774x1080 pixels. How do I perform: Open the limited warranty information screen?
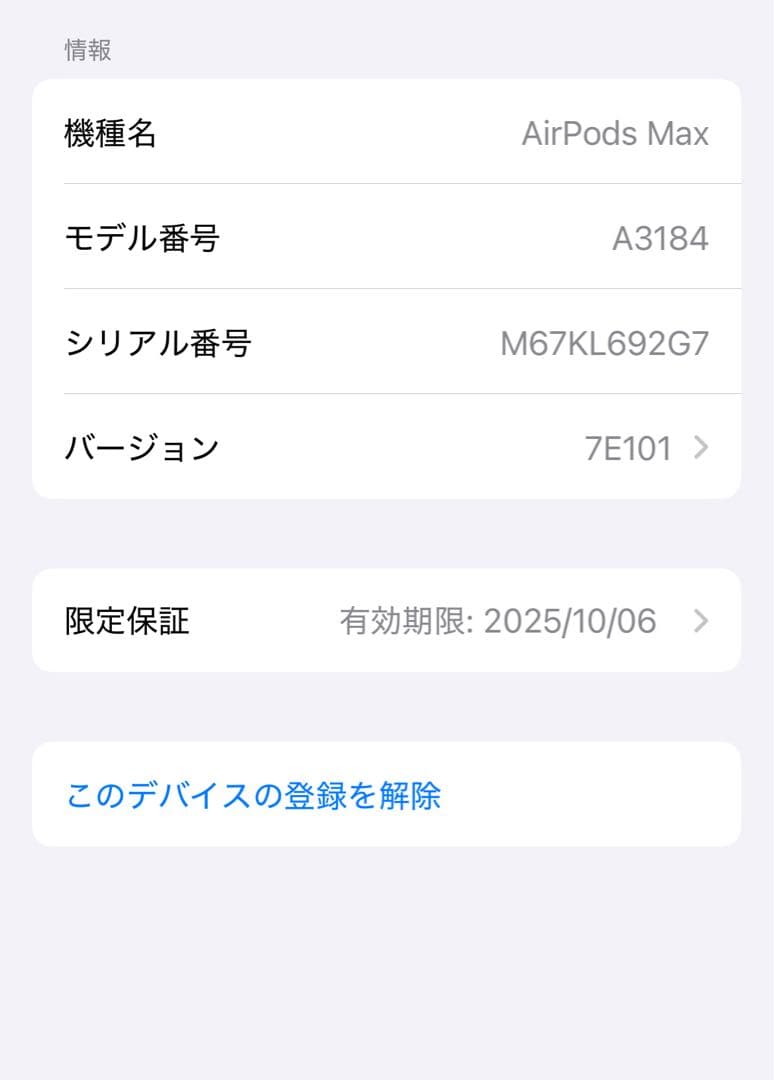[x=387, y=620]
